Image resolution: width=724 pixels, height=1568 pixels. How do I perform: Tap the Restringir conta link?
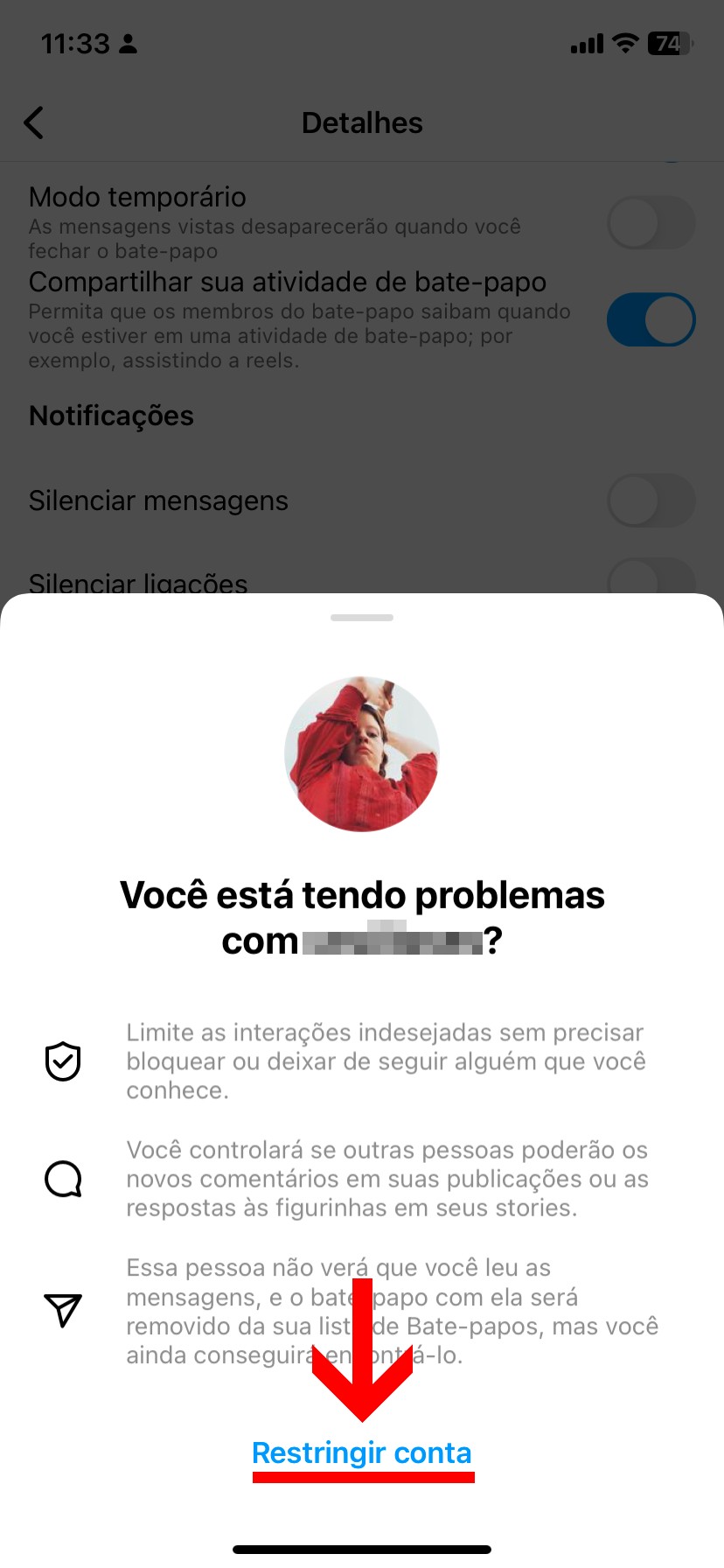tap(361, 1452)
